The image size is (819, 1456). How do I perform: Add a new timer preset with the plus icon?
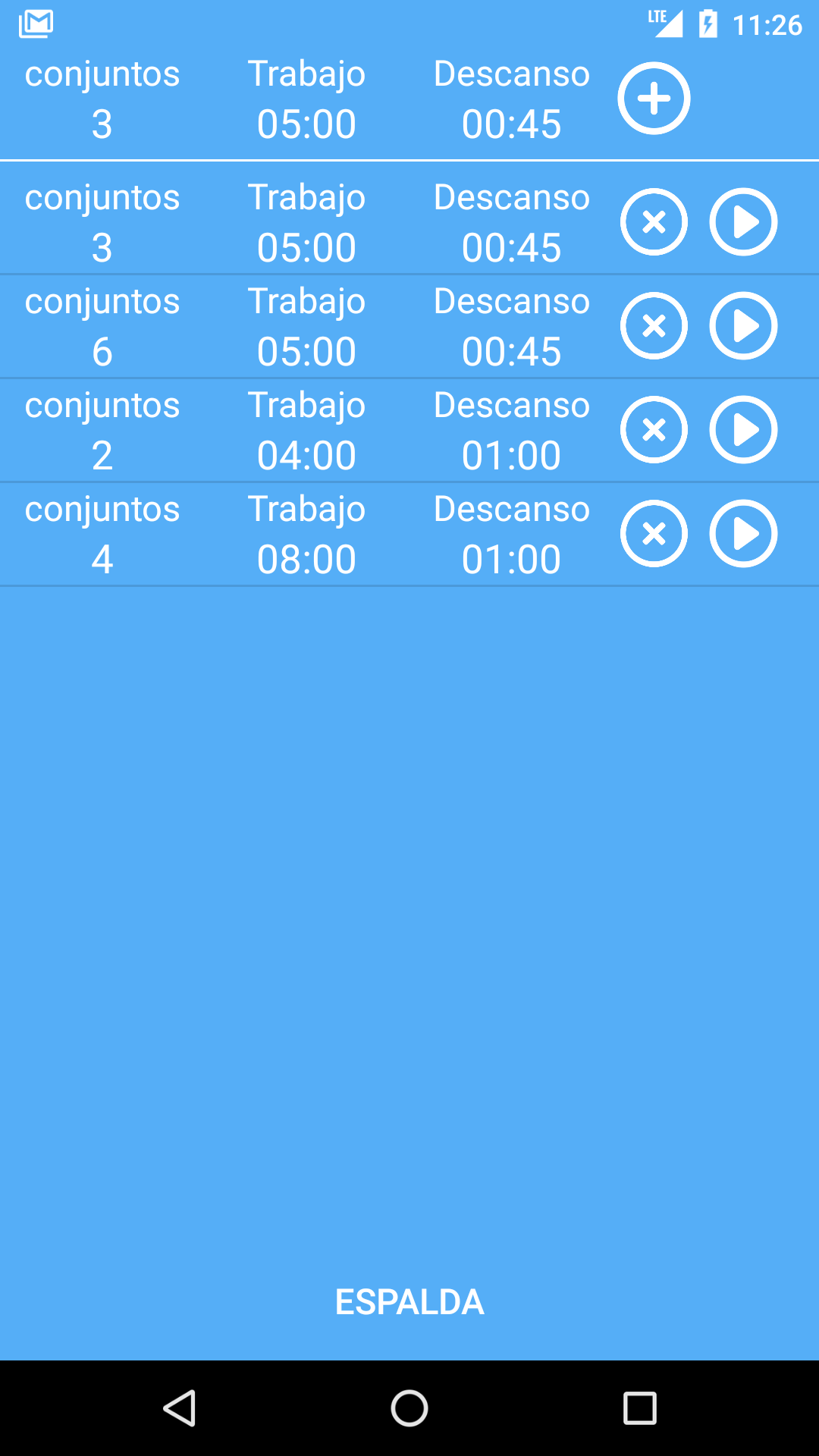[654, 99]
